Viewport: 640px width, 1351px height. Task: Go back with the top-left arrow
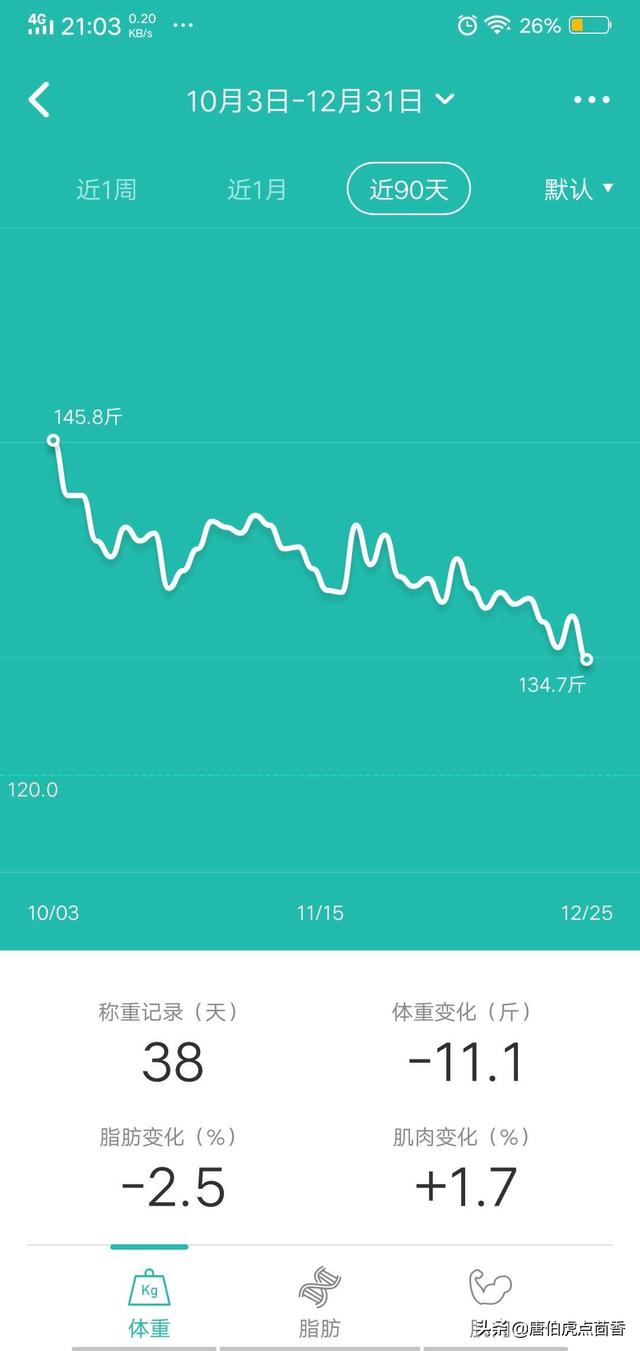tap(39, 100)
